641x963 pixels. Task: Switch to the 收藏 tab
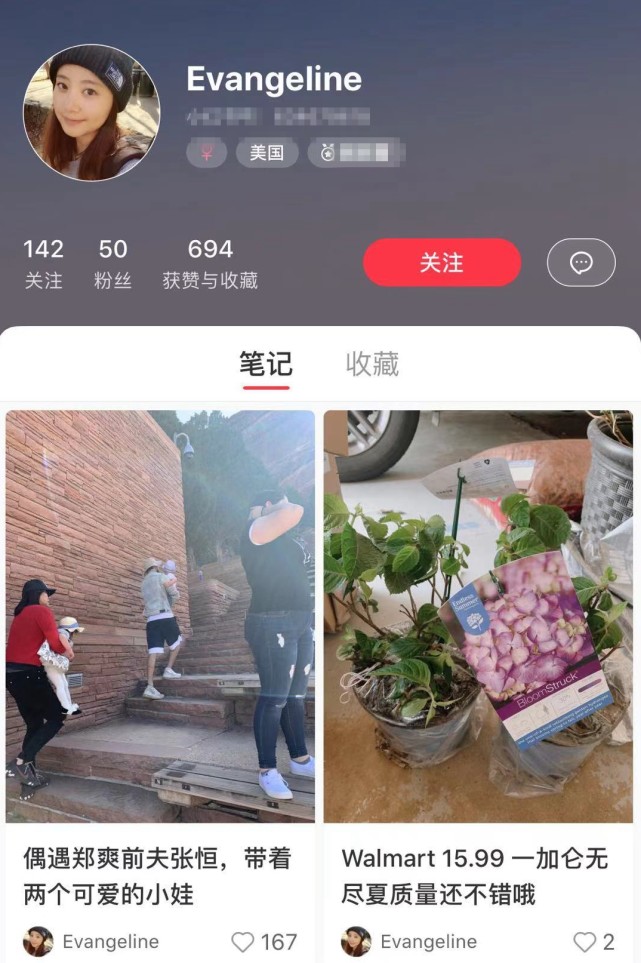[x=372, y=364]
